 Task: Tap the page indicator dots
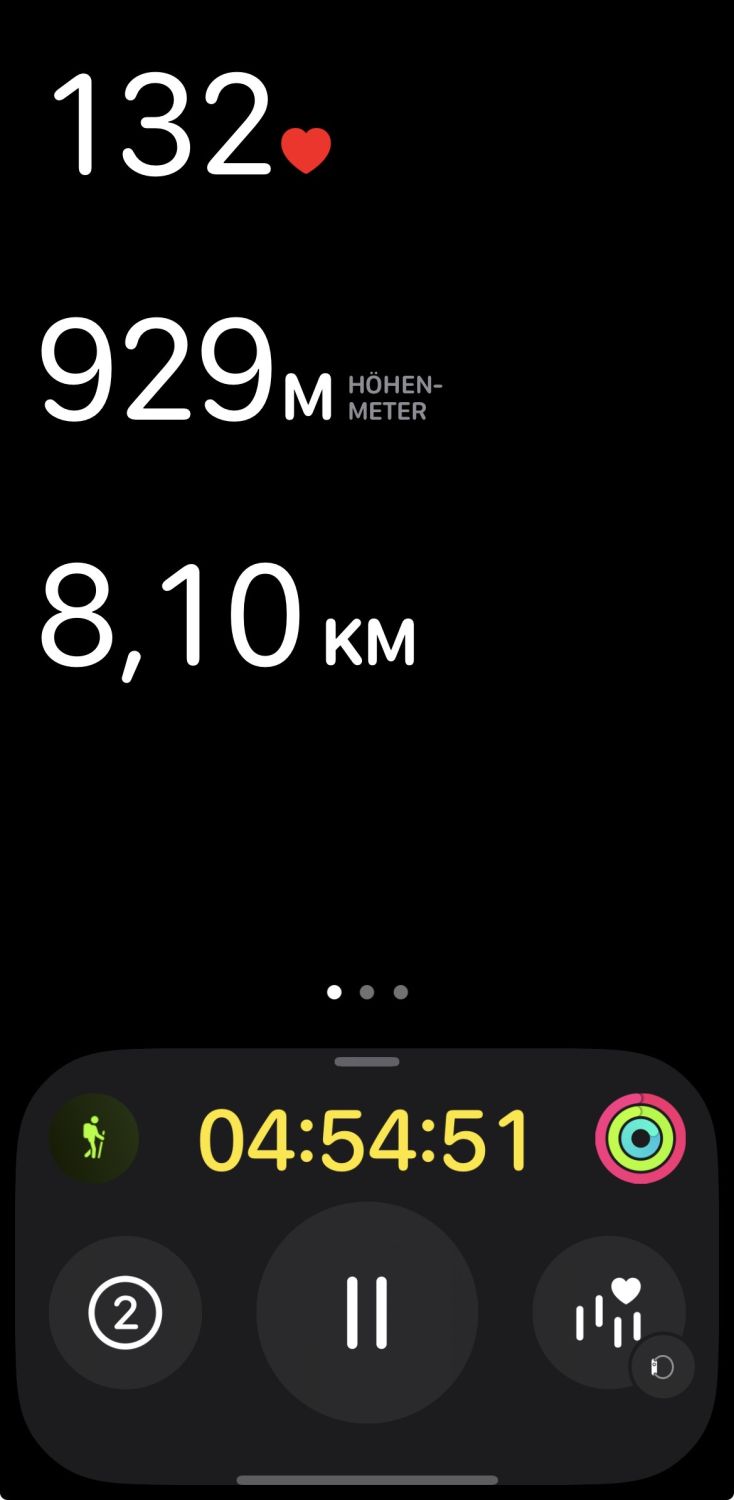tap(367, 992)
